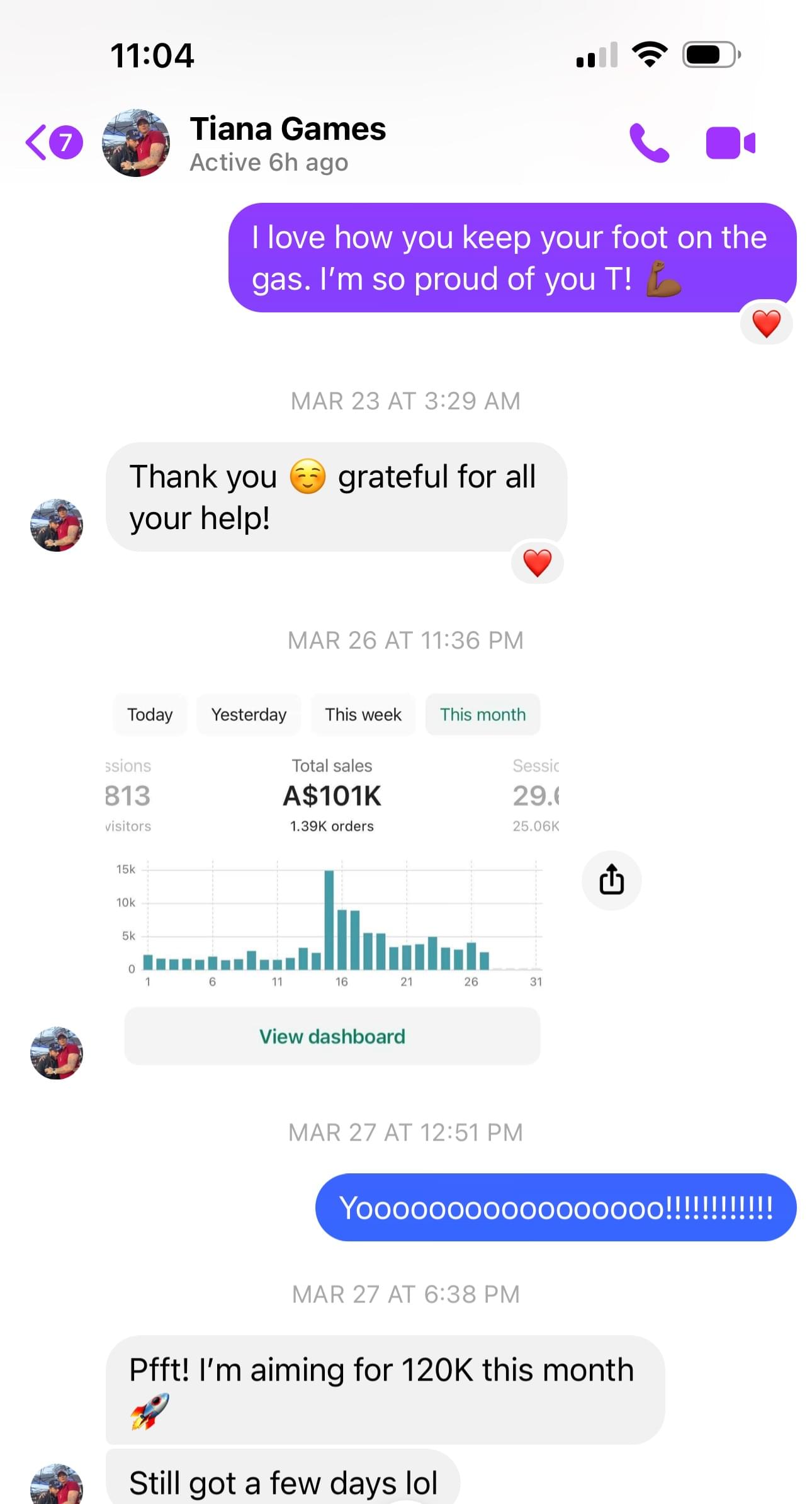Viewport: 812px width, 1504px height.
Task: View the heart reaction on "Thank you" message
Action: tap(537, 562)
